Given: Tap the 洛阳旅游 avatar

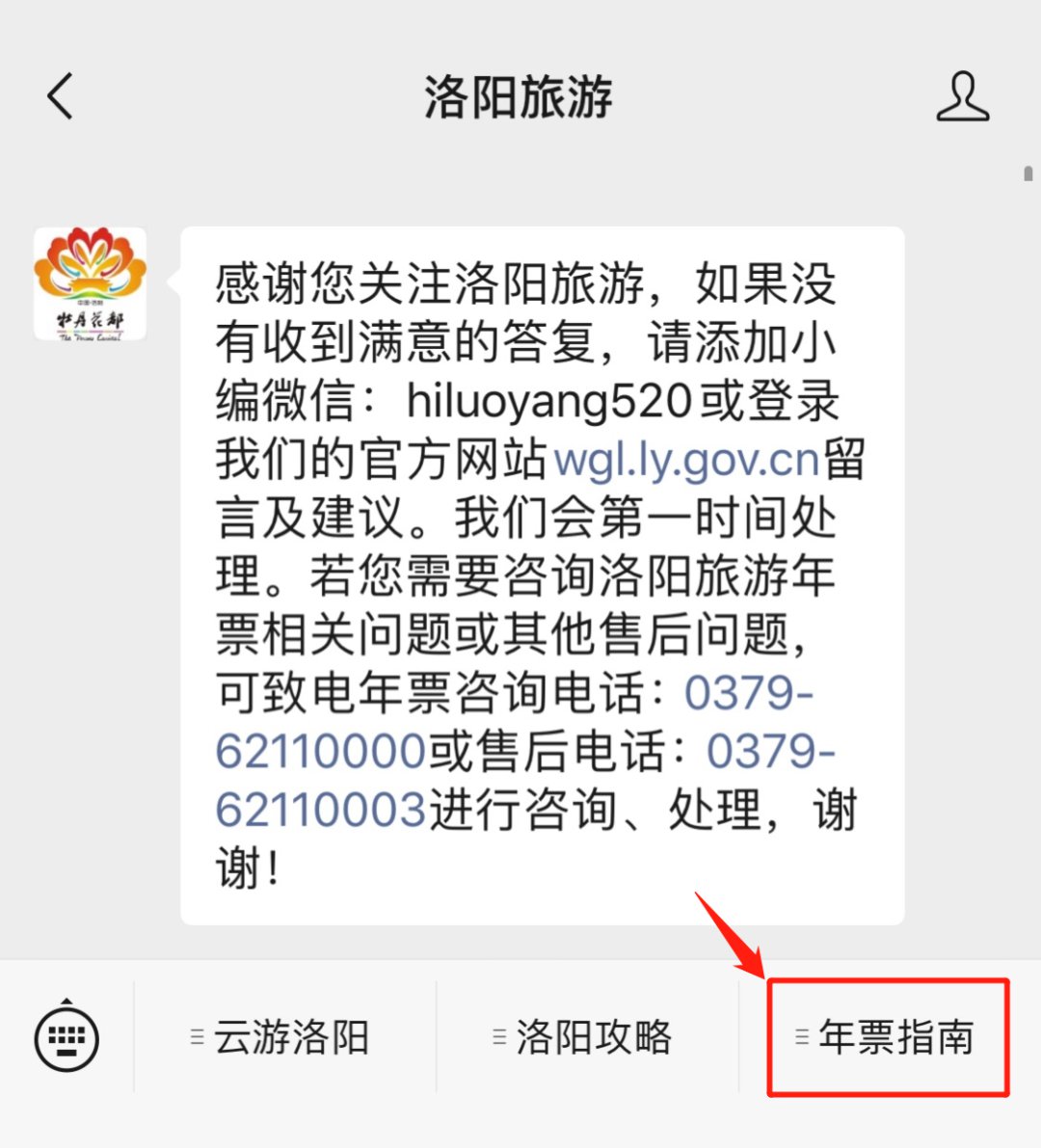Looking at the screenshot, I should [x=90, y=284].
